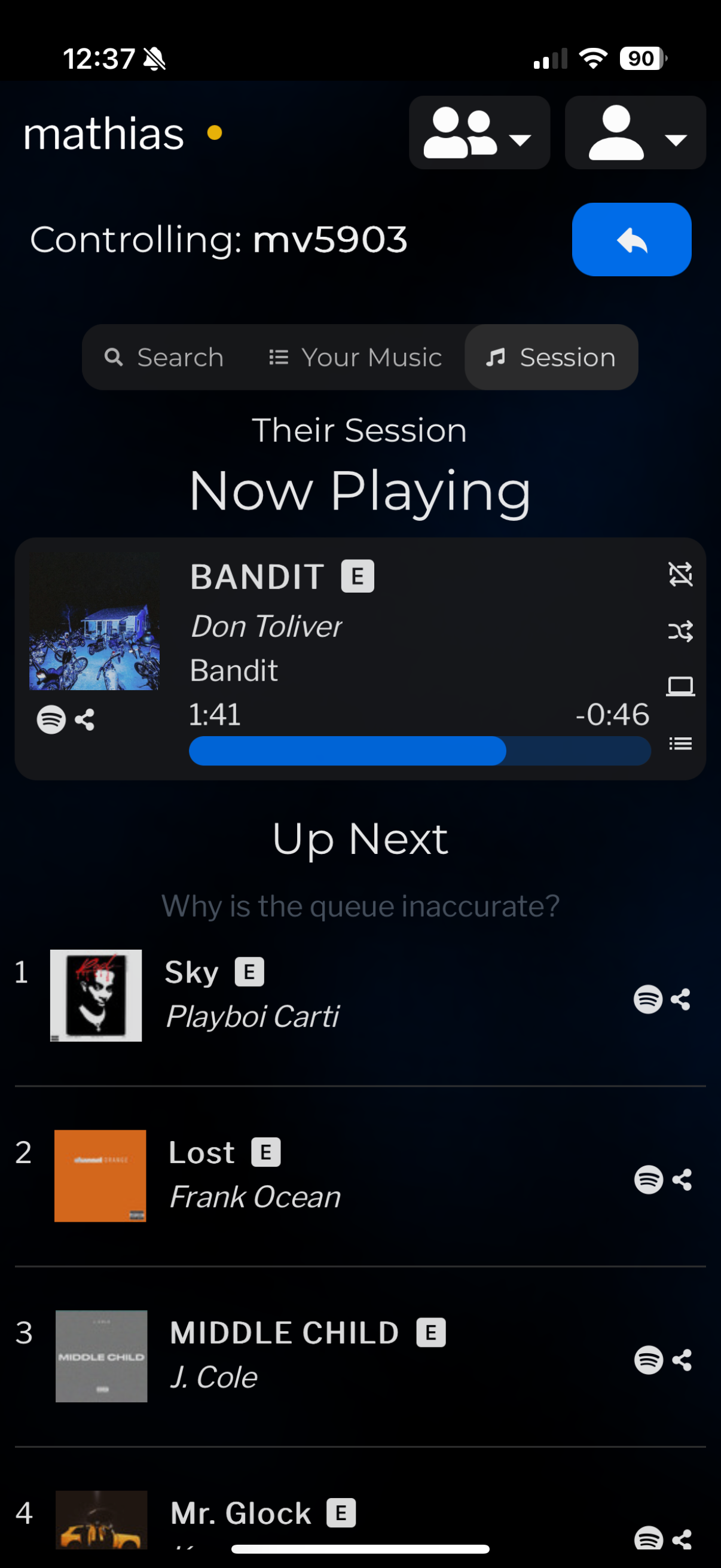Screen dimensions: 721x1568
Task: Toggle shuffle playback
Action: coord(680,630)
